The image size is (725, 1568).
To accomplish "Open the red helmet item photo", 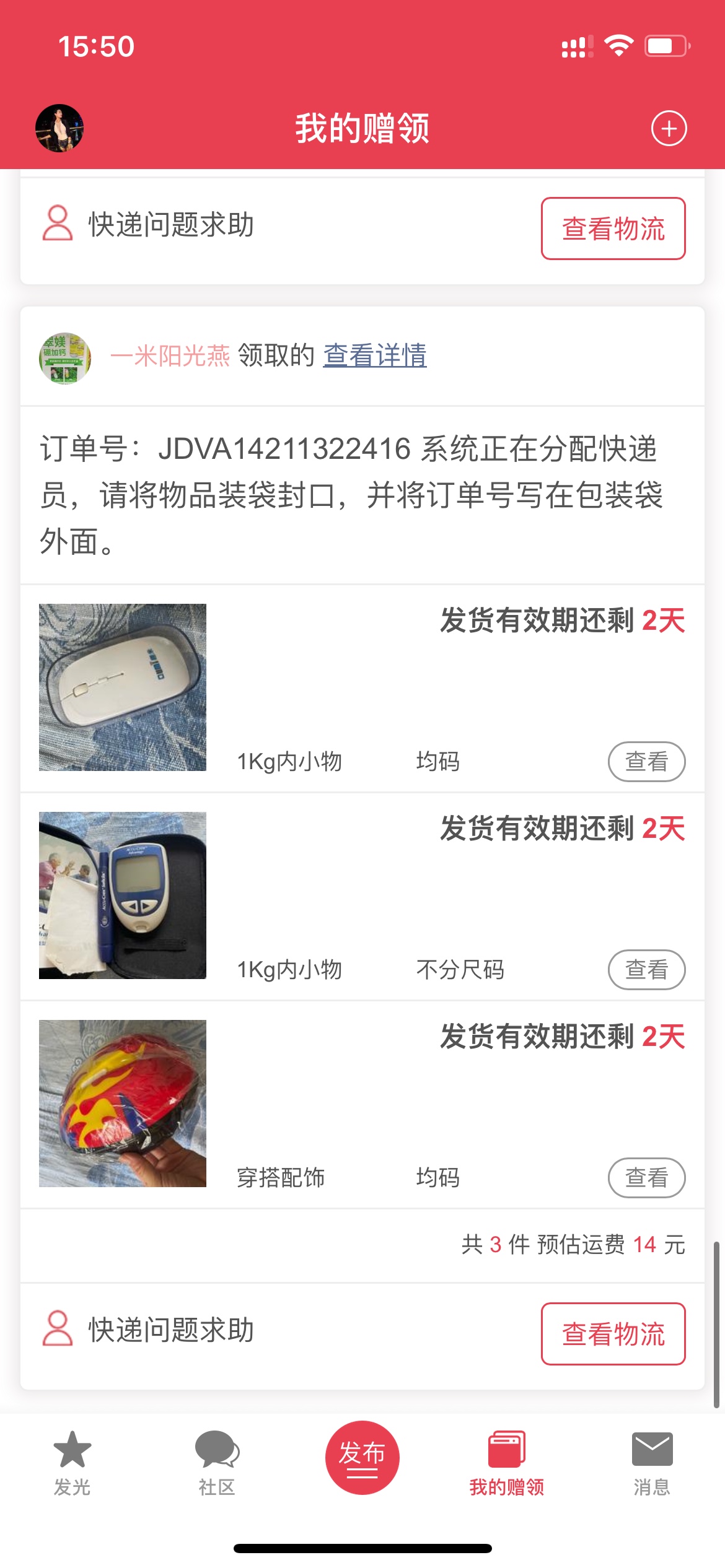I will (x=123, y=1104).
